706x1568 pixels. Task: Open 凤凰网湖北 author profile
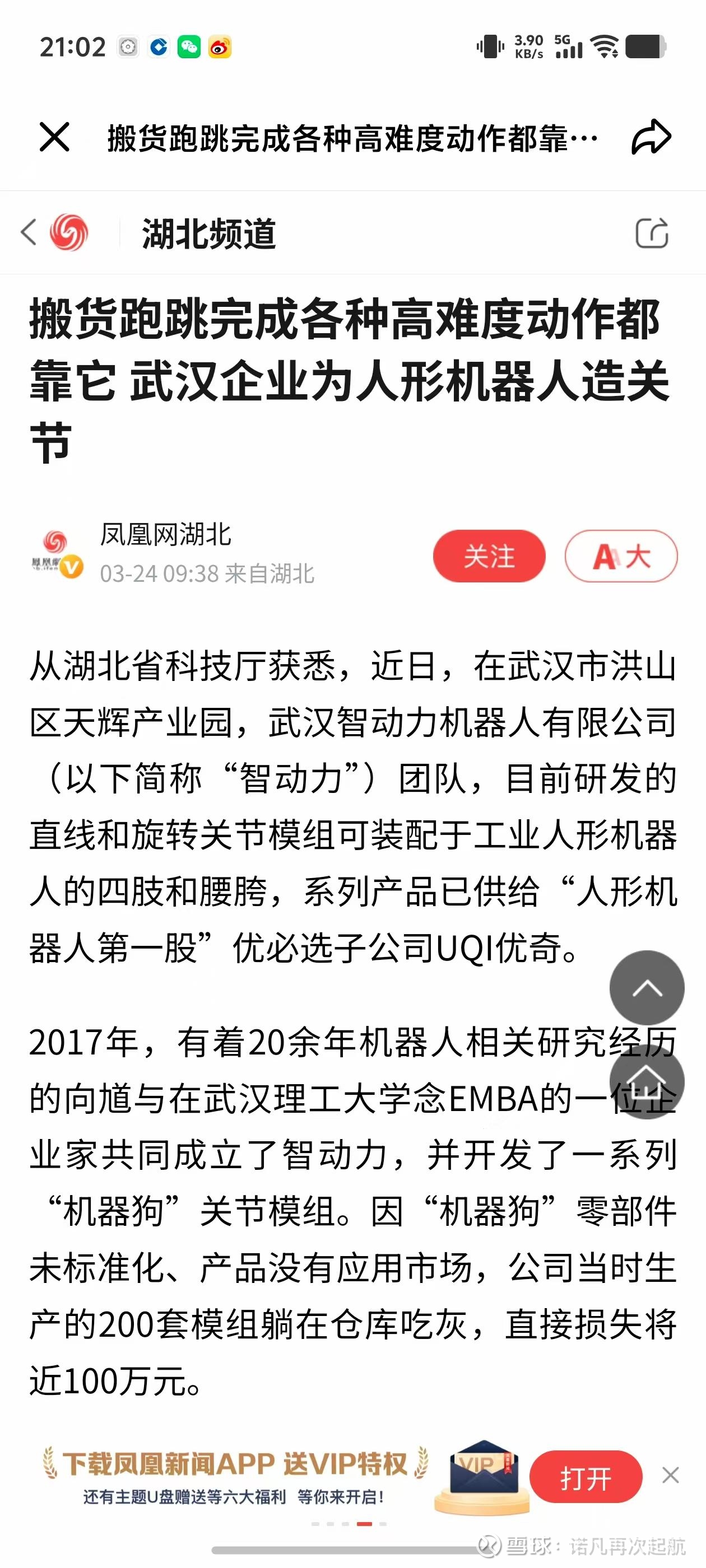(165, 534)
